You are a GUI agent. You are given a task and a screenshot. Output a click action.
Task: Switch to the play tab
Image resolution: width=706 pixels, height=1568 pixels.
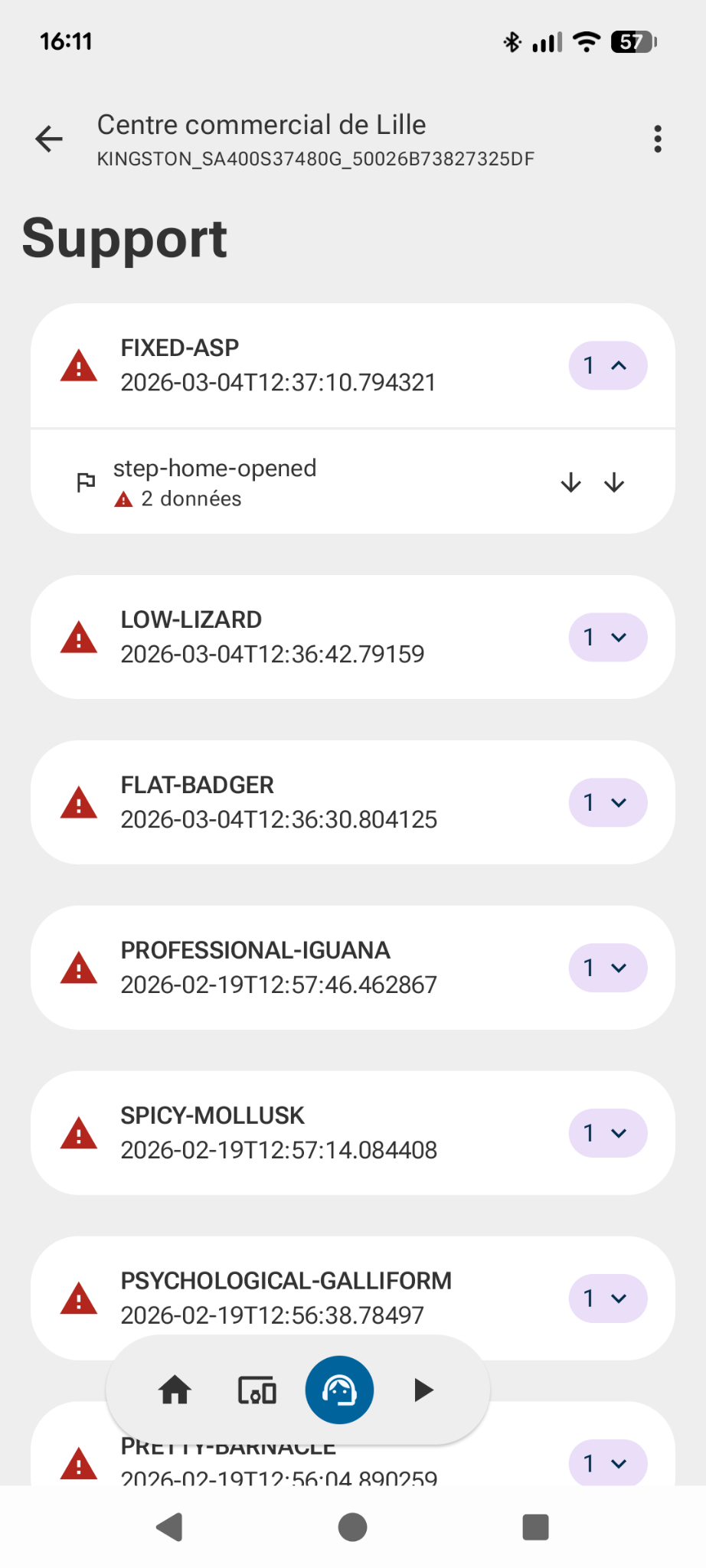(x=423, y=1390)
